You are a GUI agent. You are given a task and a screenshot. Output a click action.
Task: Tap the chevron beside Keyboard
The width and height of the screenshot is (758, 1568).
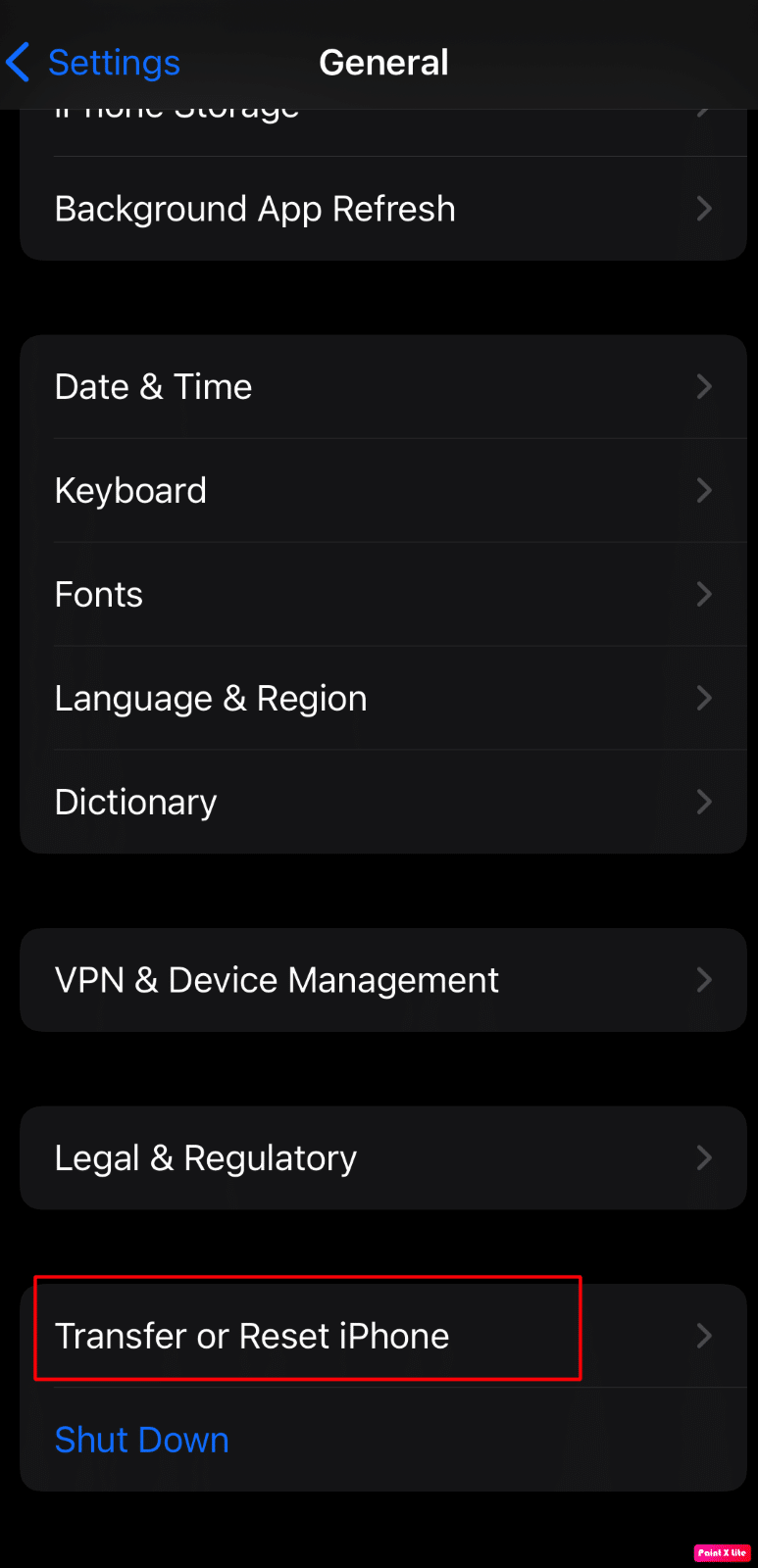(x=704, y=490)
